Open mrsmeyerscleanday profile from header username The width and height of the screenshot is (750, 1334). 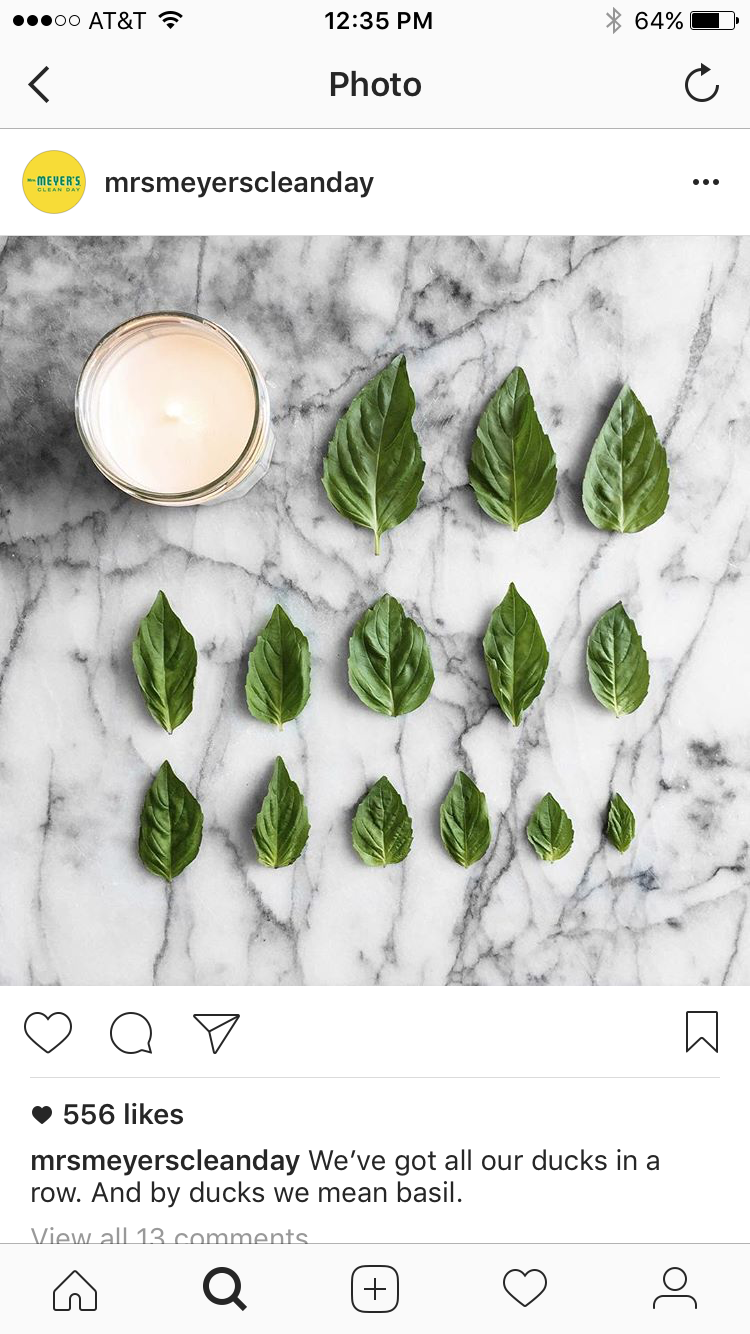pos(239,183)
